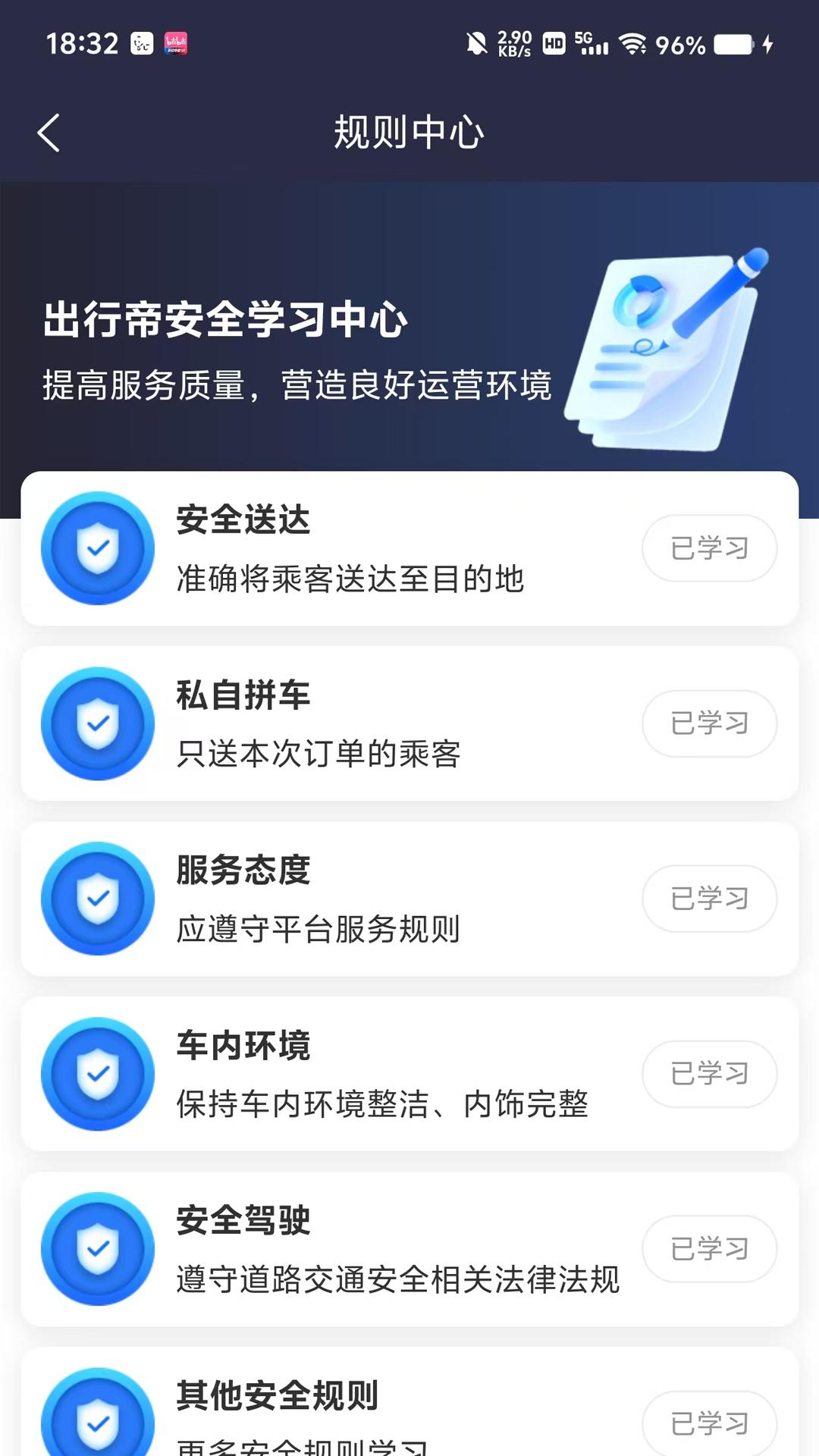Image resolution: width=819 pixels, height=1456 pixels.
Task: Tap the 已学习 button next to 车内环境
Action: click(x=708, y=1073)
